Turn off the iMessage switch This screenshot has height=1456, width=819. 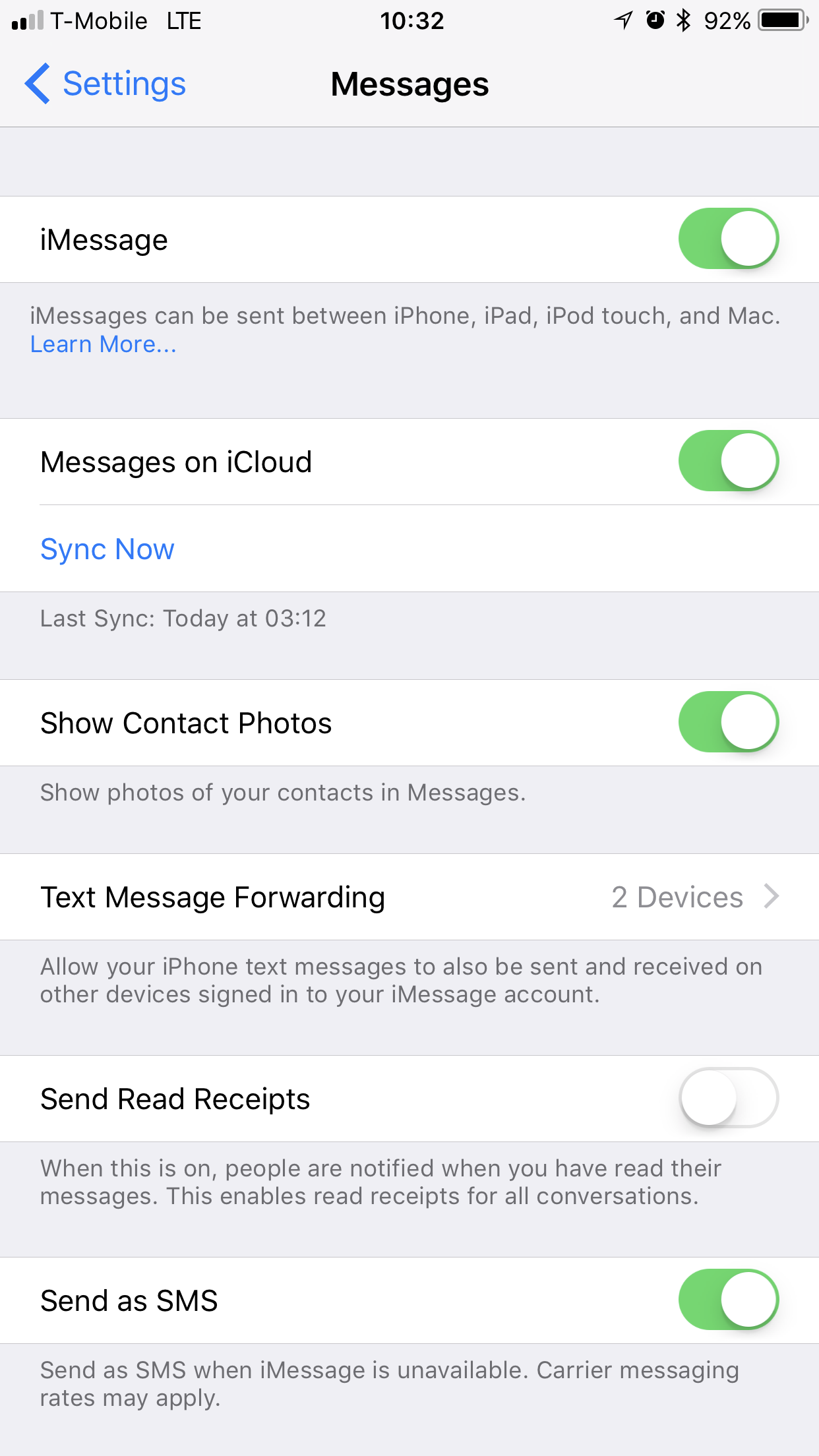click(x=728, y=239)
